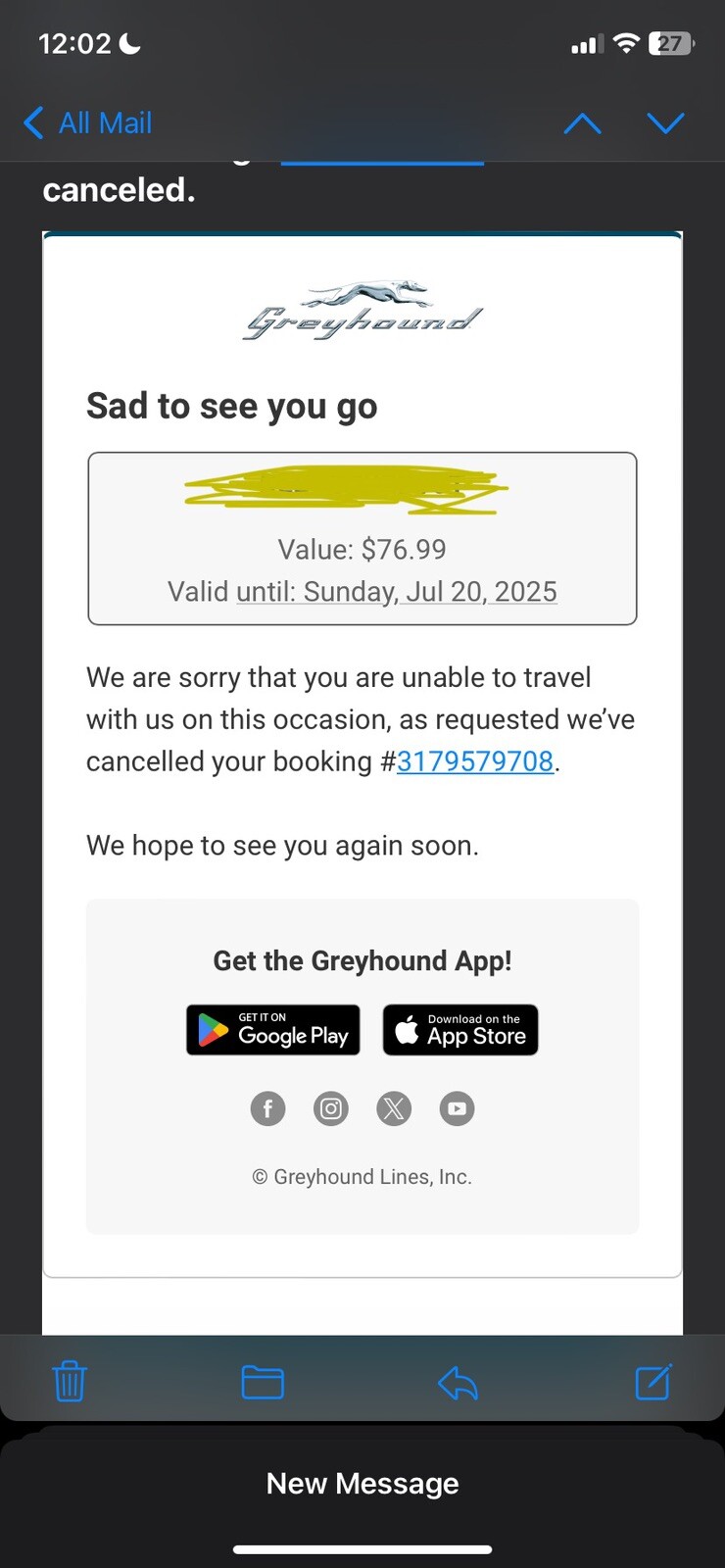Compose a new email

652,1382
